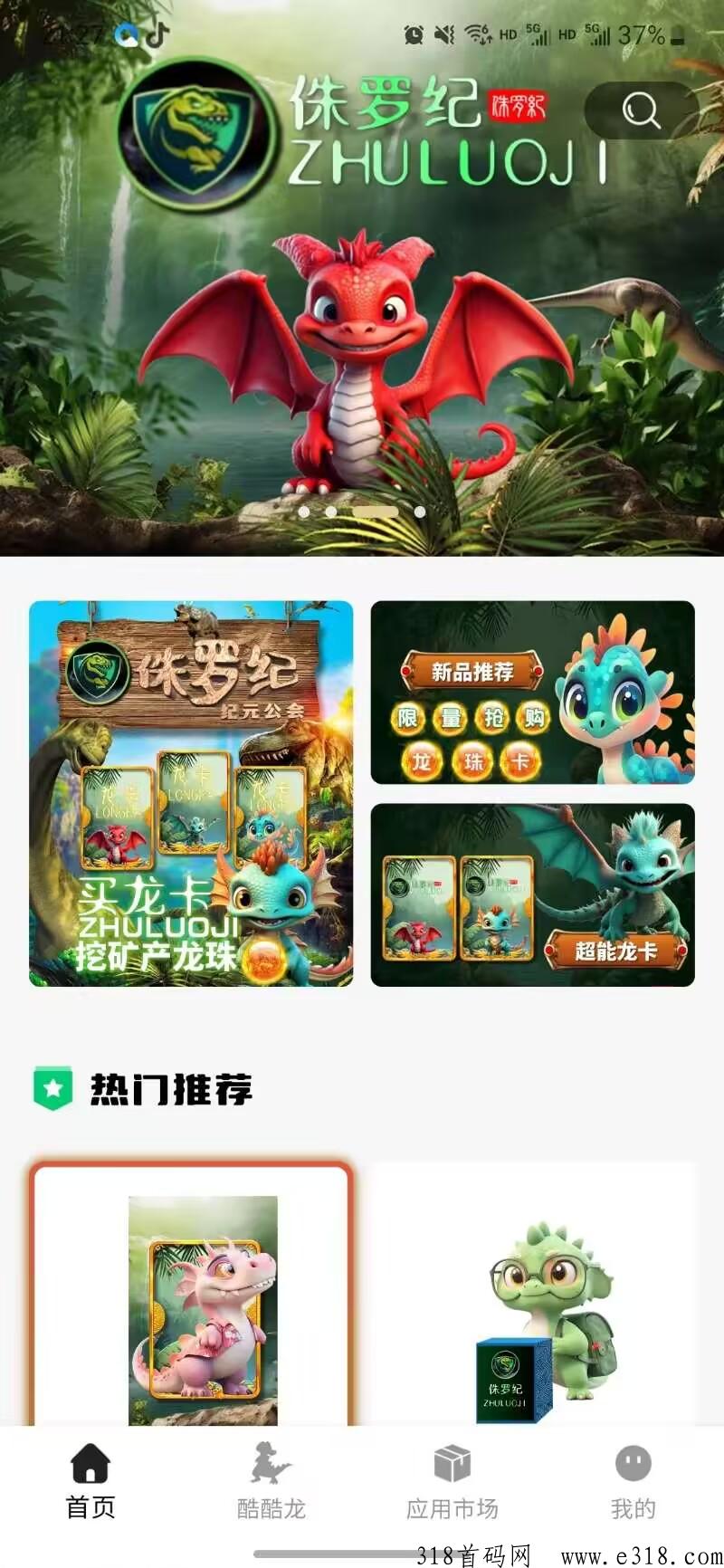Switch to the 首页 tab
This screenshot has width=724, height=1568.
click(x=90, y=1481)
